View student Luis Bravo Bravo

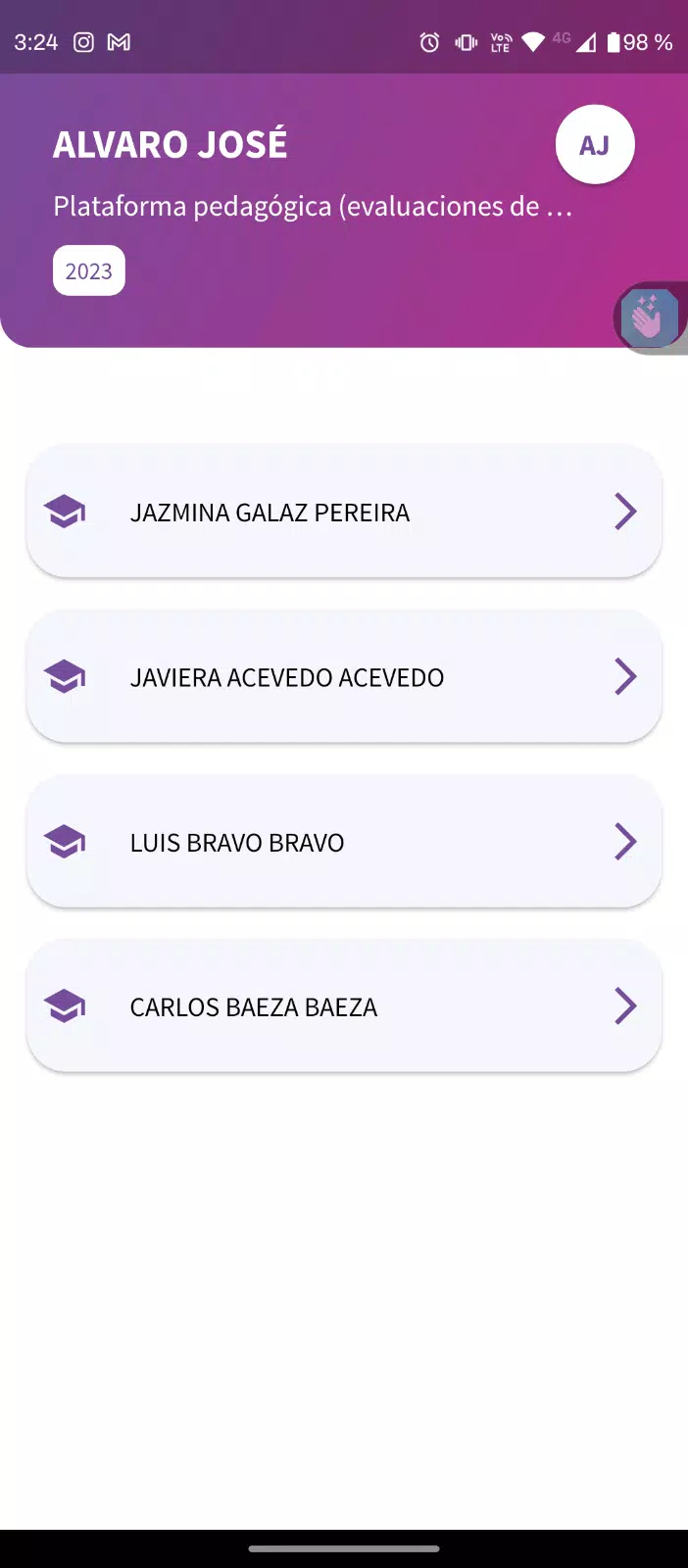[344, 841]
